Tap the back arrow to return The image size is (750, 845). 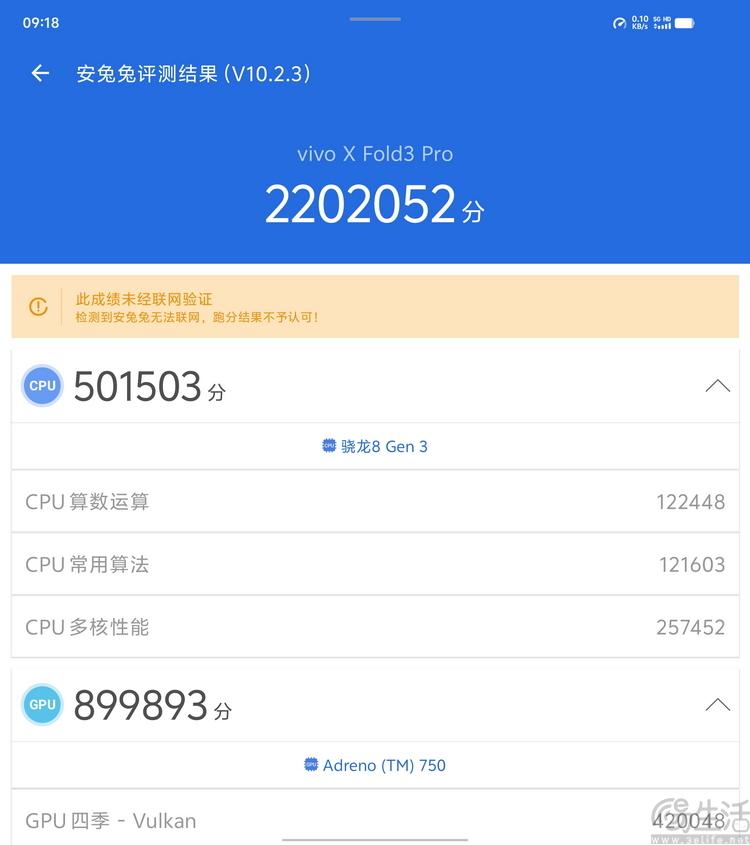coord(39,72)
